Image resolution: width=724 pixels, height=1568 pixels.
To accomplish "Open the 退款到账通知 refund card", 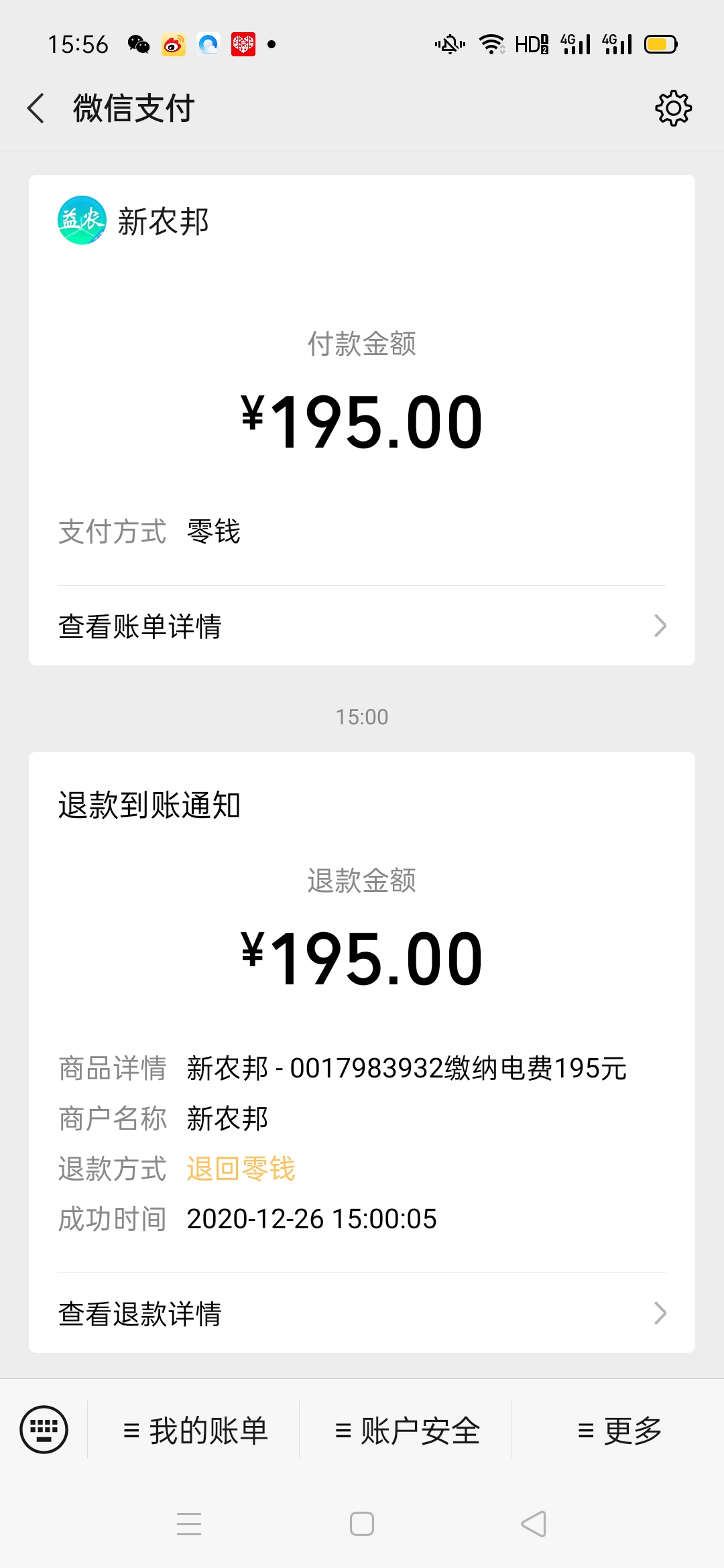I will click(362, 1052).
